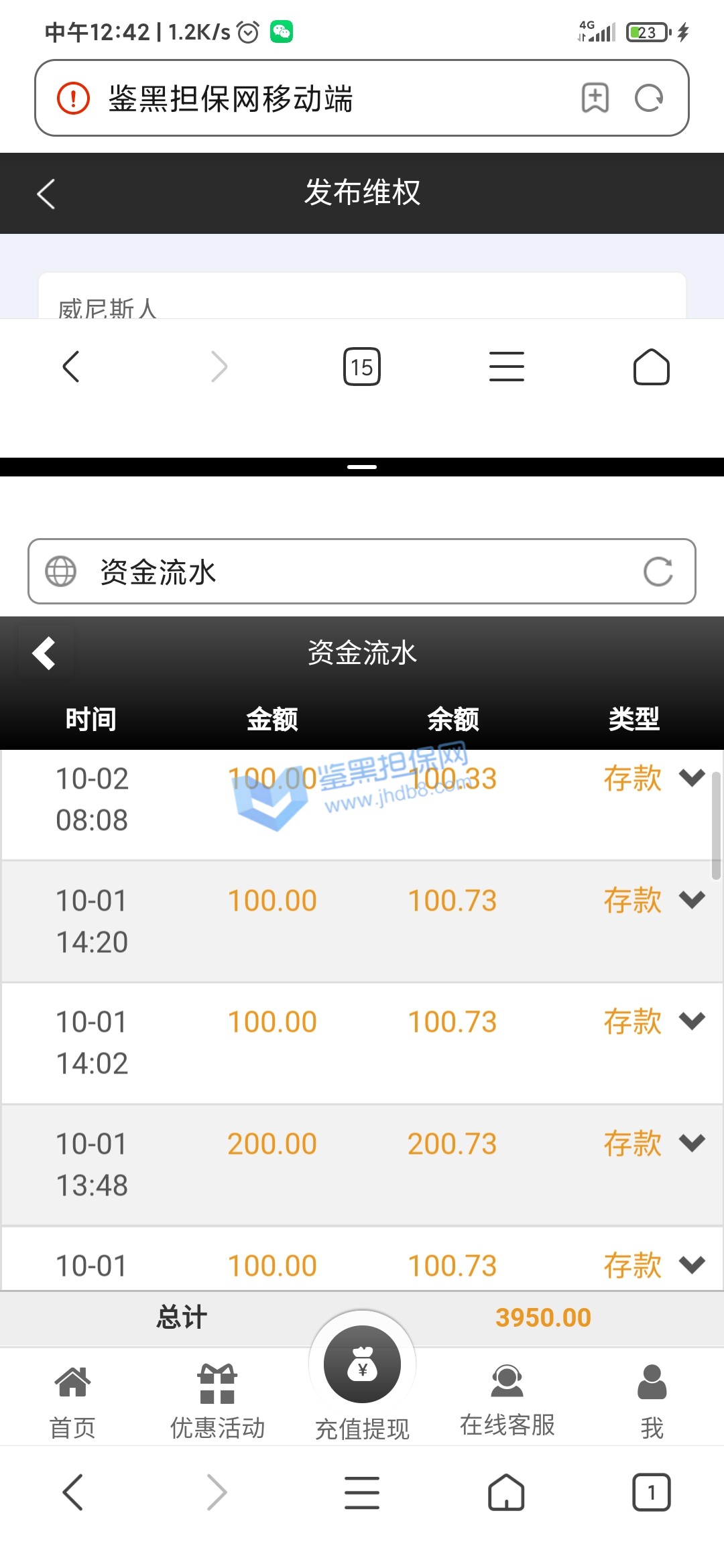Switch to 我 profile tab

coord(652,1396)
